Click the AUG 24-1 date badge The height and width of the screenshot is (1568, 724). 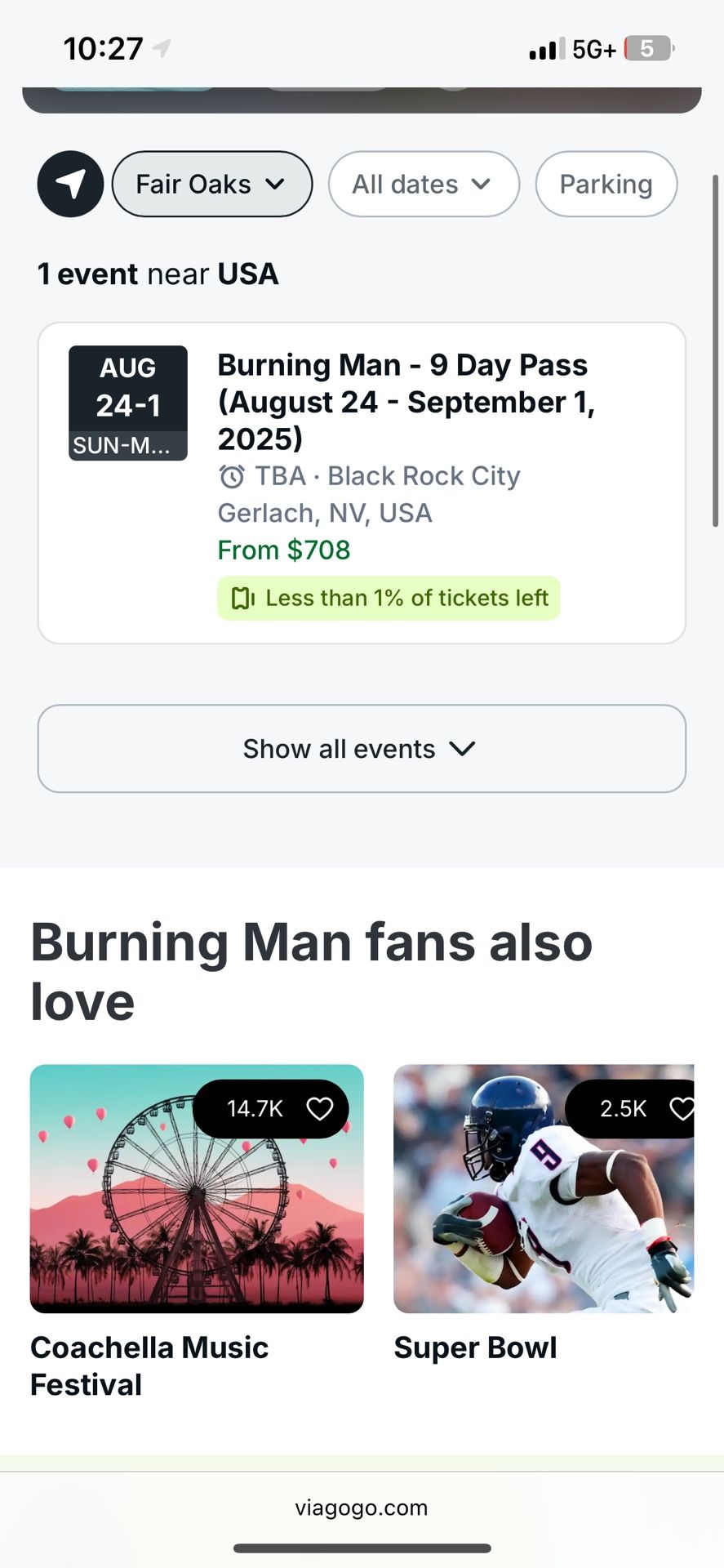pyautogui.click(x=127, y=403)
